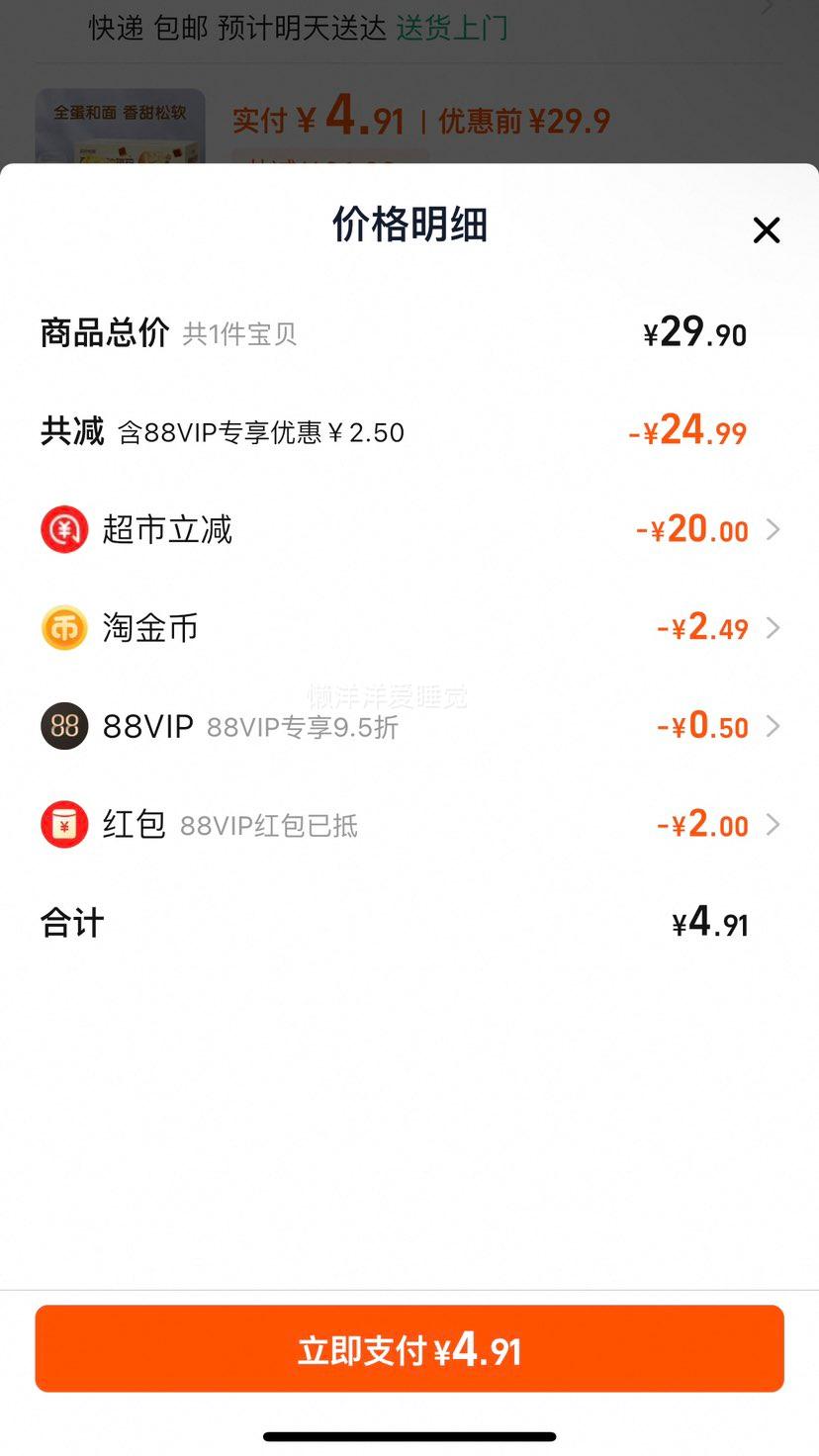819x1456 pixels.
Task: Click the green 送货上门 delivery link
Action: click(x=453, y=28)
